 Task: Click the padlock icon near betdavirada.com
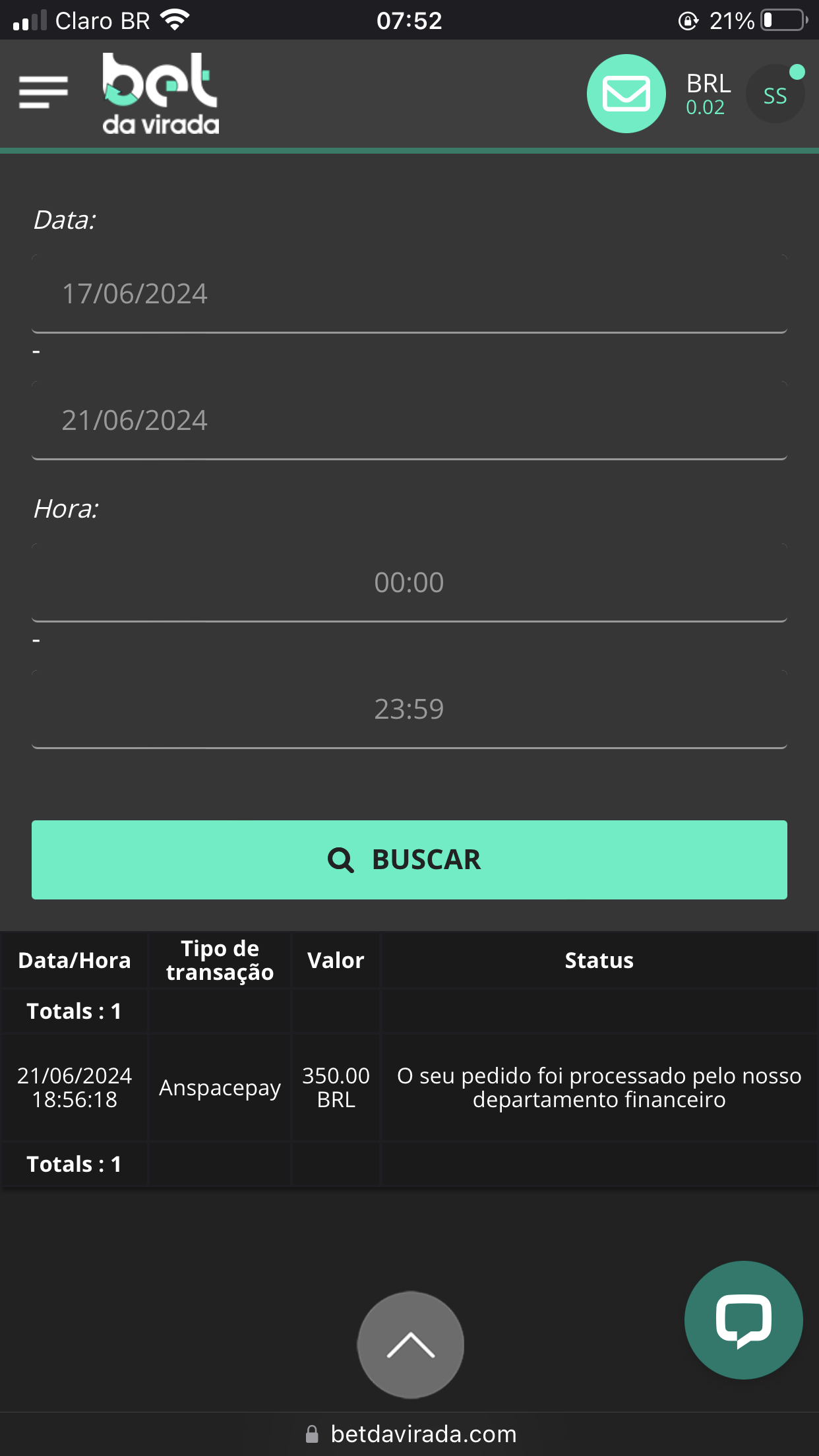[312, 1433]
